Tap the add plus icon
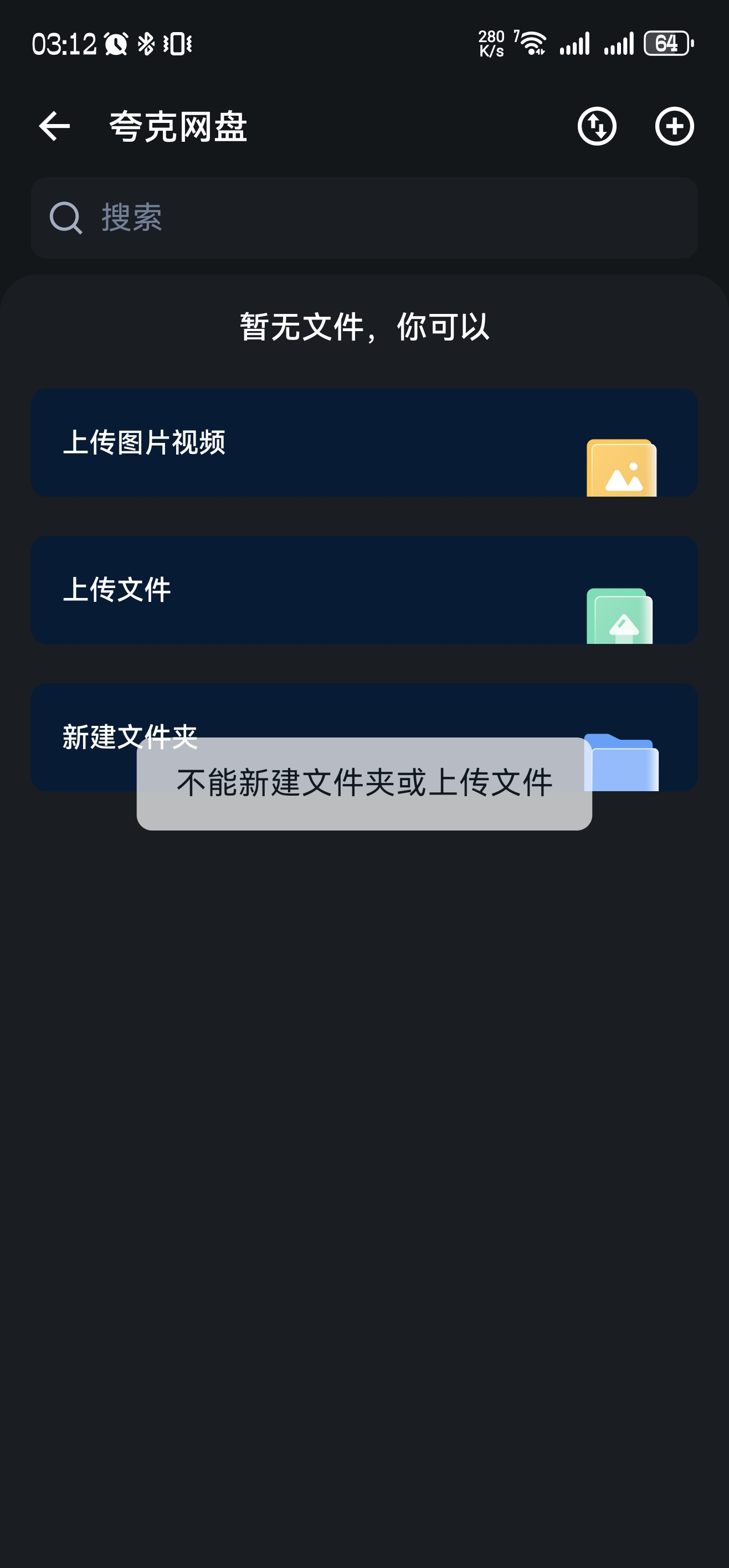Image resolution: width=729 pixels, height=1568 pixels. [674, 126]
